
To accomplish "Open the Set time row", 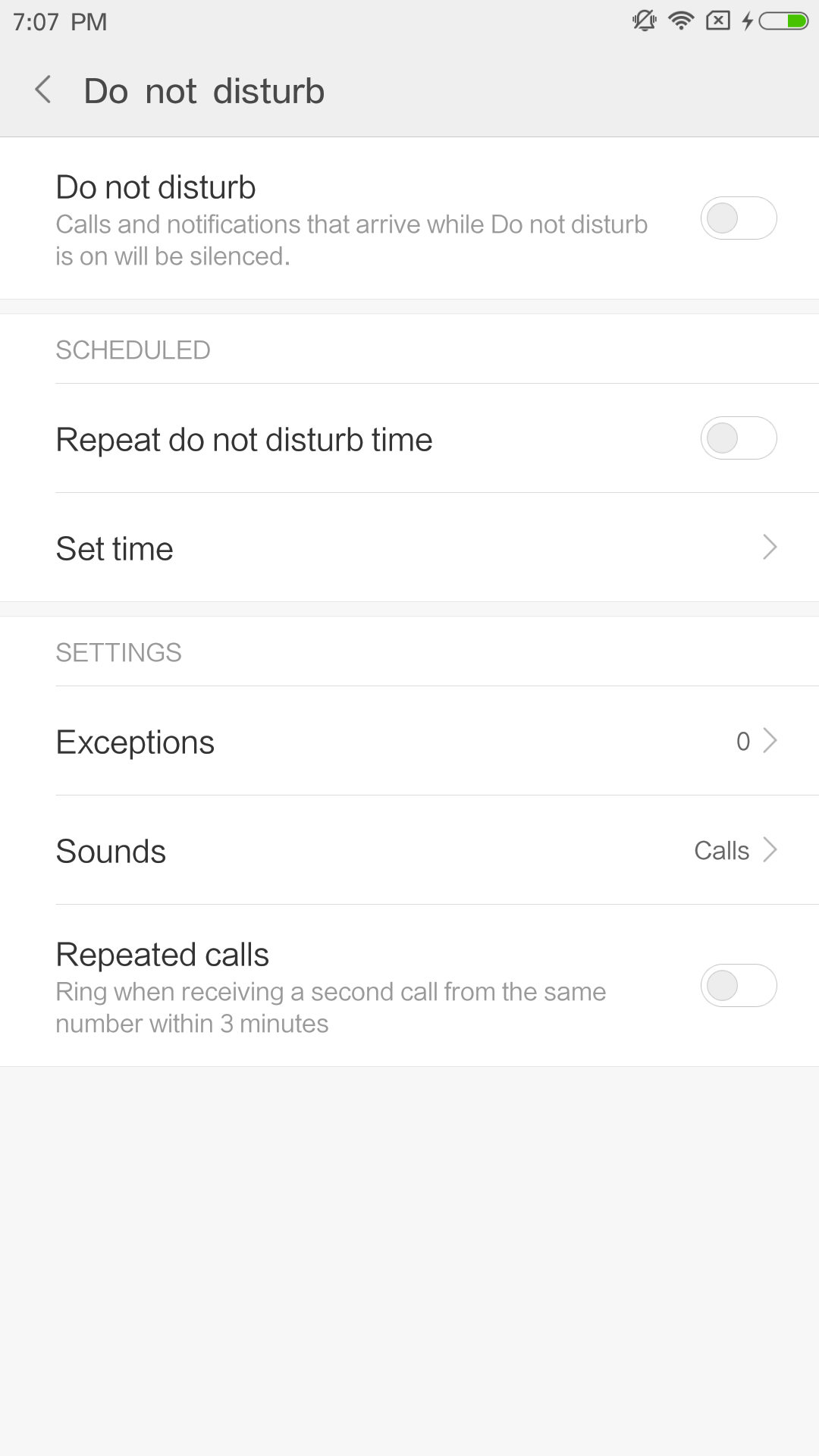I will (409, 548).
